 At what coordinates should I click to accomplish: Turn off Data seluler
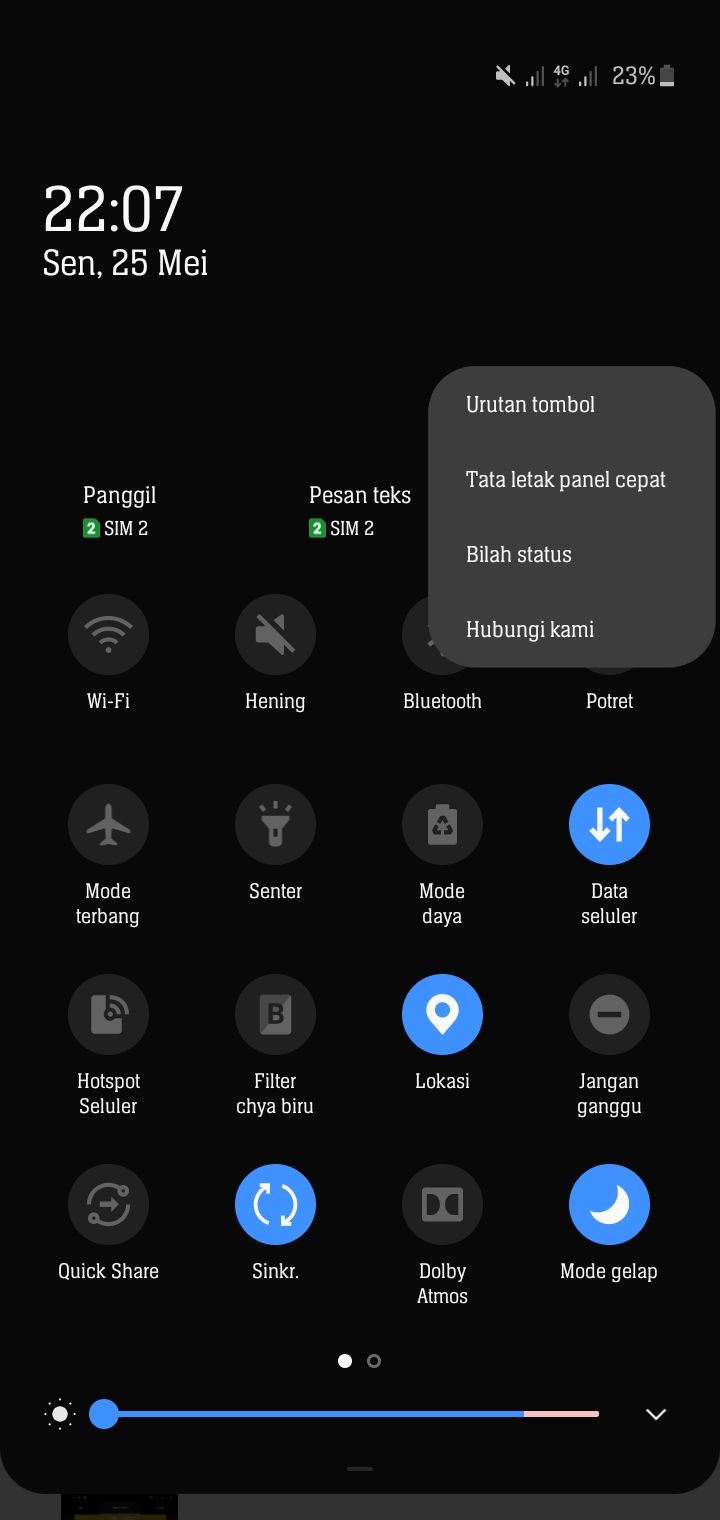pyautogui.click(x=609, y=825)
